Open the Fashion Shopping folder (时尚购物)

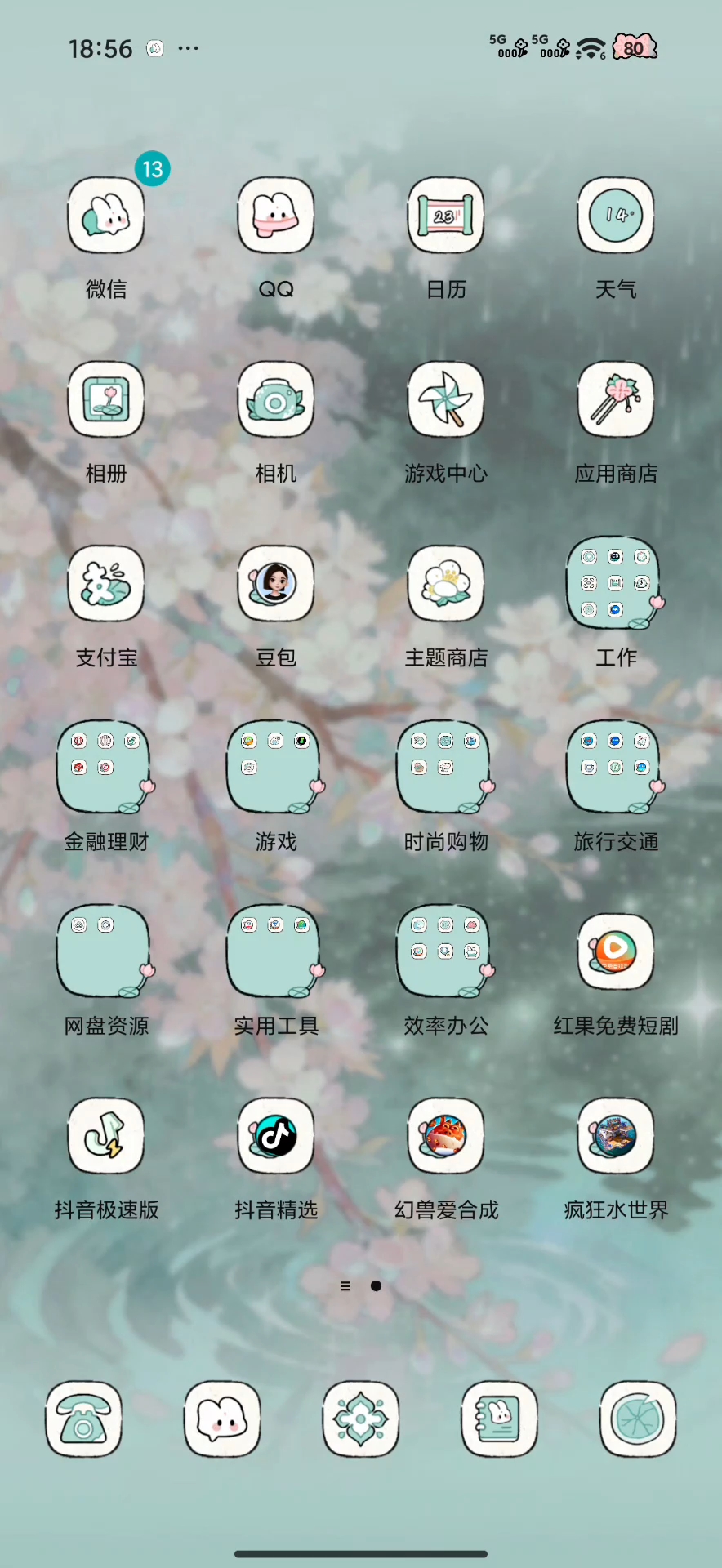click(446, 768)
